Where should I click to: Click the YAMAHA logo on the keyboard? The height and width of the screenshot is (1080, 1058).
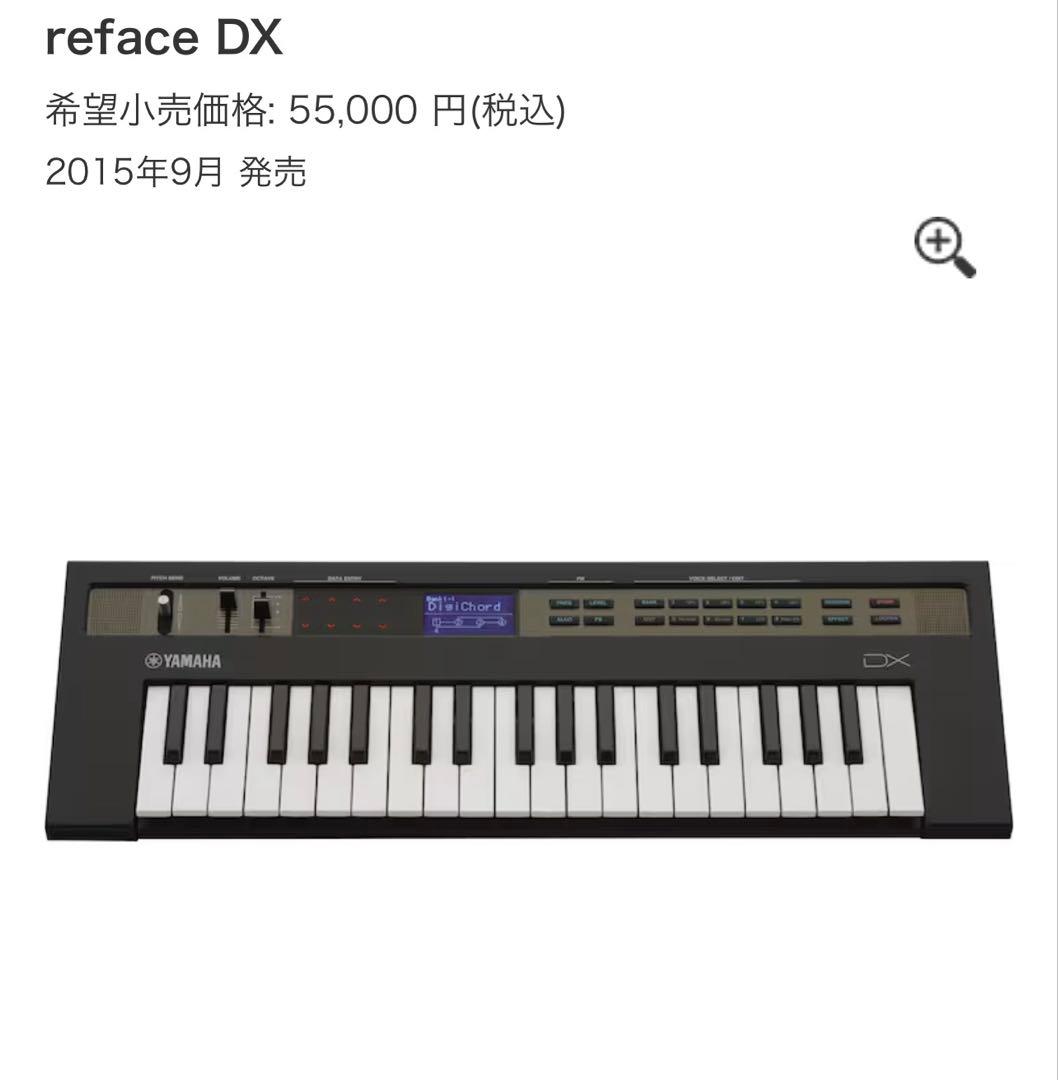click(x=186, y=659)
